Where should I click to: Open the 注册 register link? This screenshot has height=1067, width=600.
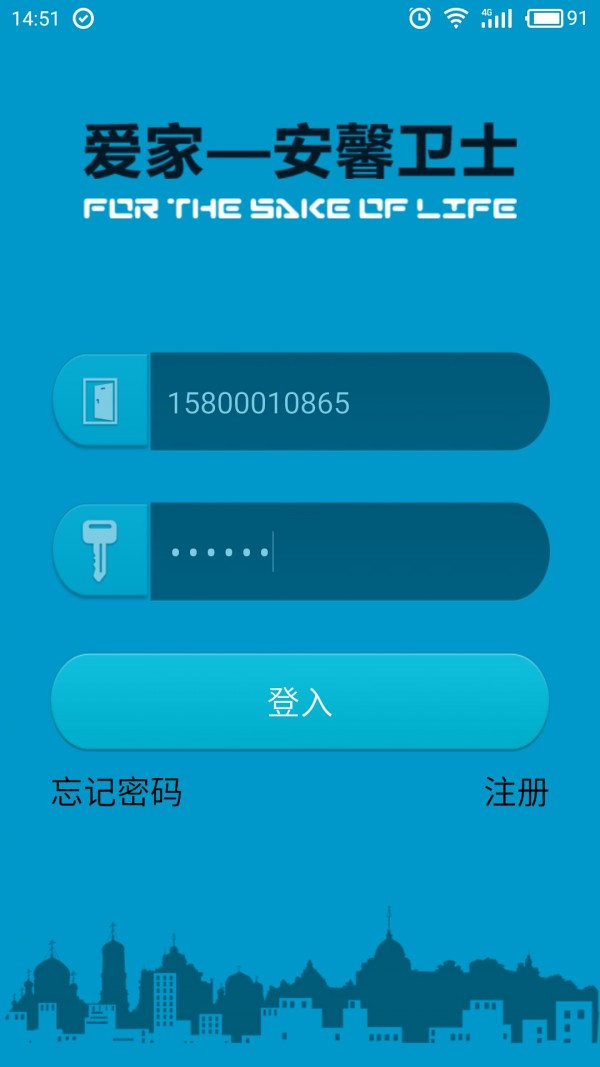(516, 793)
